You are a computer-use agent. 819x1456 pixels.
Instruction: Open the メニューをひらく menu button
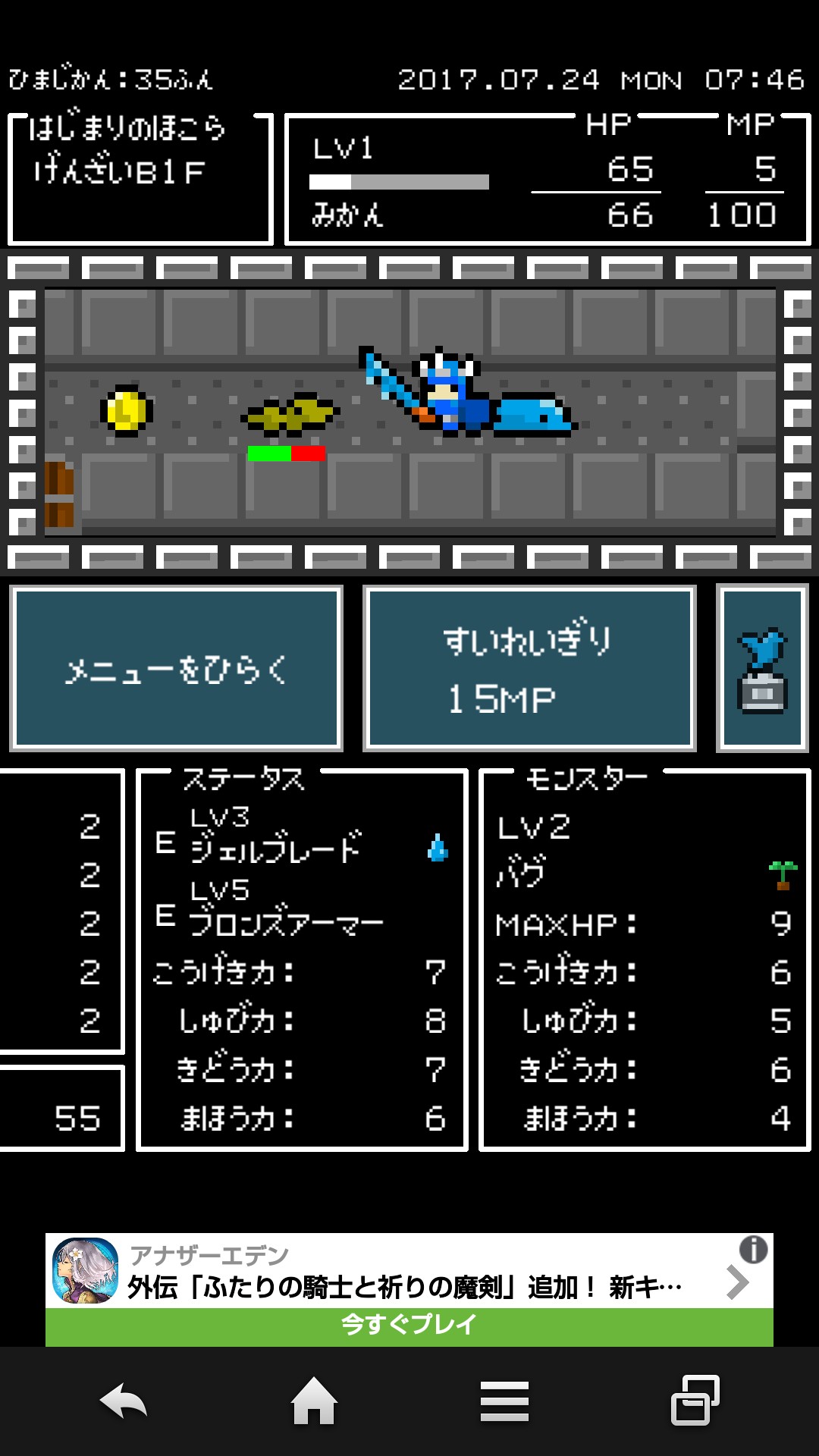176,669
